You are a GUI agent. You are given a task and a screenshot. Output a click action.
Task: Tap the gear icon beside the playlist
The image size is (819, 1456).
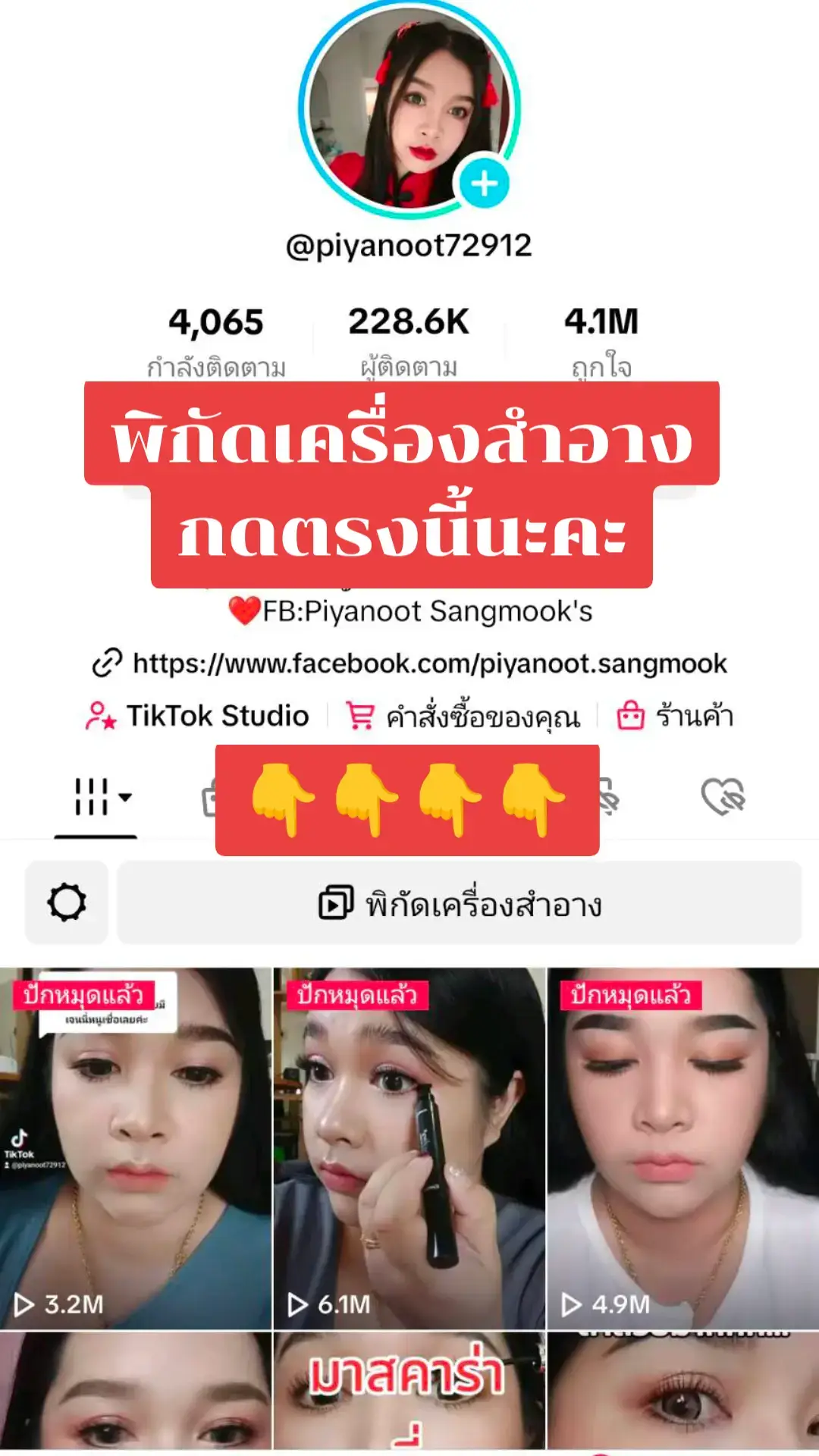67,902
